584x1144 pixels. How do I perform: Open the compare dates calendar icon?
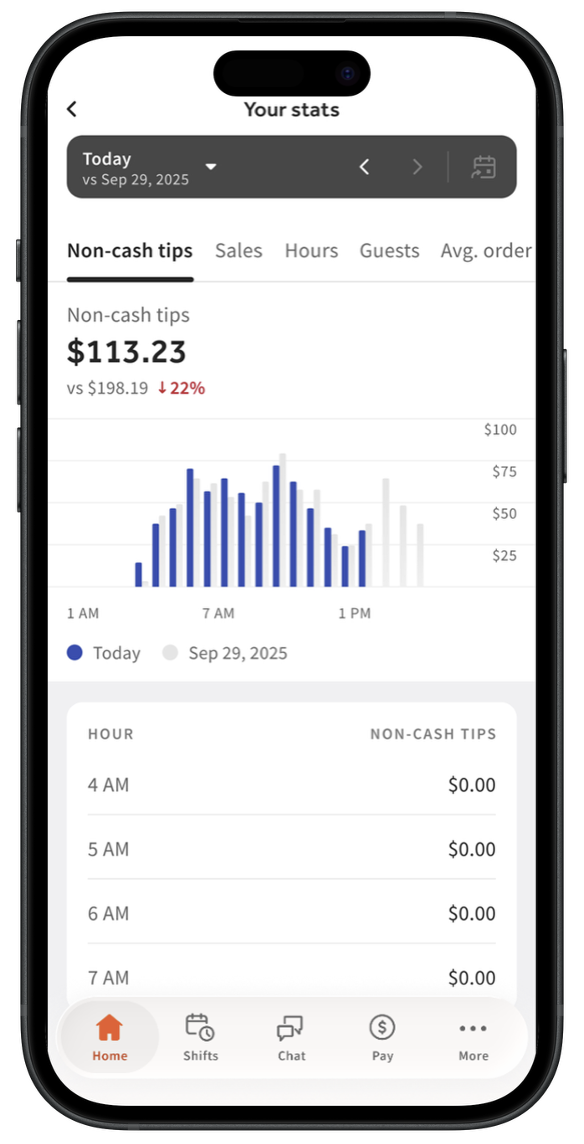coord(483,167)
